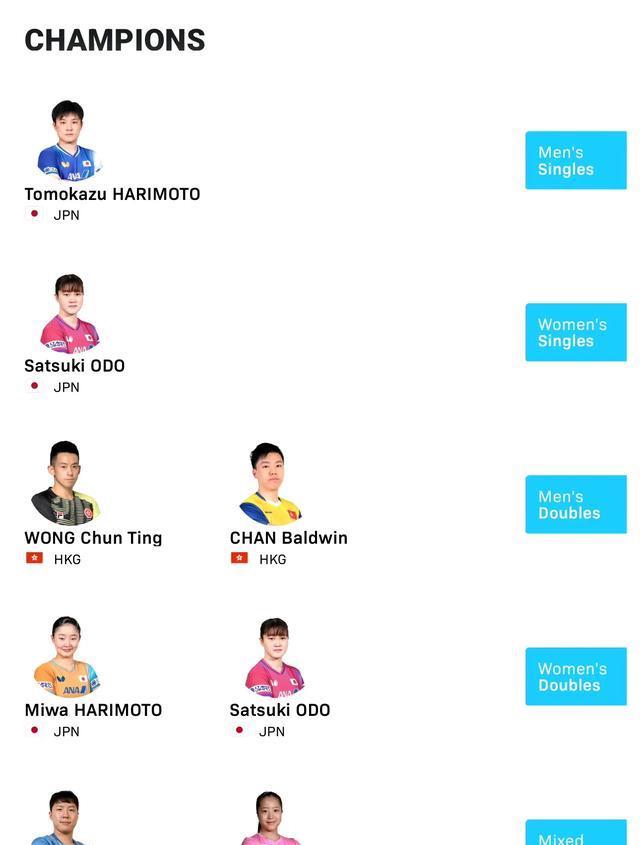View Satsuki ODO in the Women's Doubles row
Image resolution: width=640 pixels, height=845 pixels.
pyautogui.click(x=279, y=710)
